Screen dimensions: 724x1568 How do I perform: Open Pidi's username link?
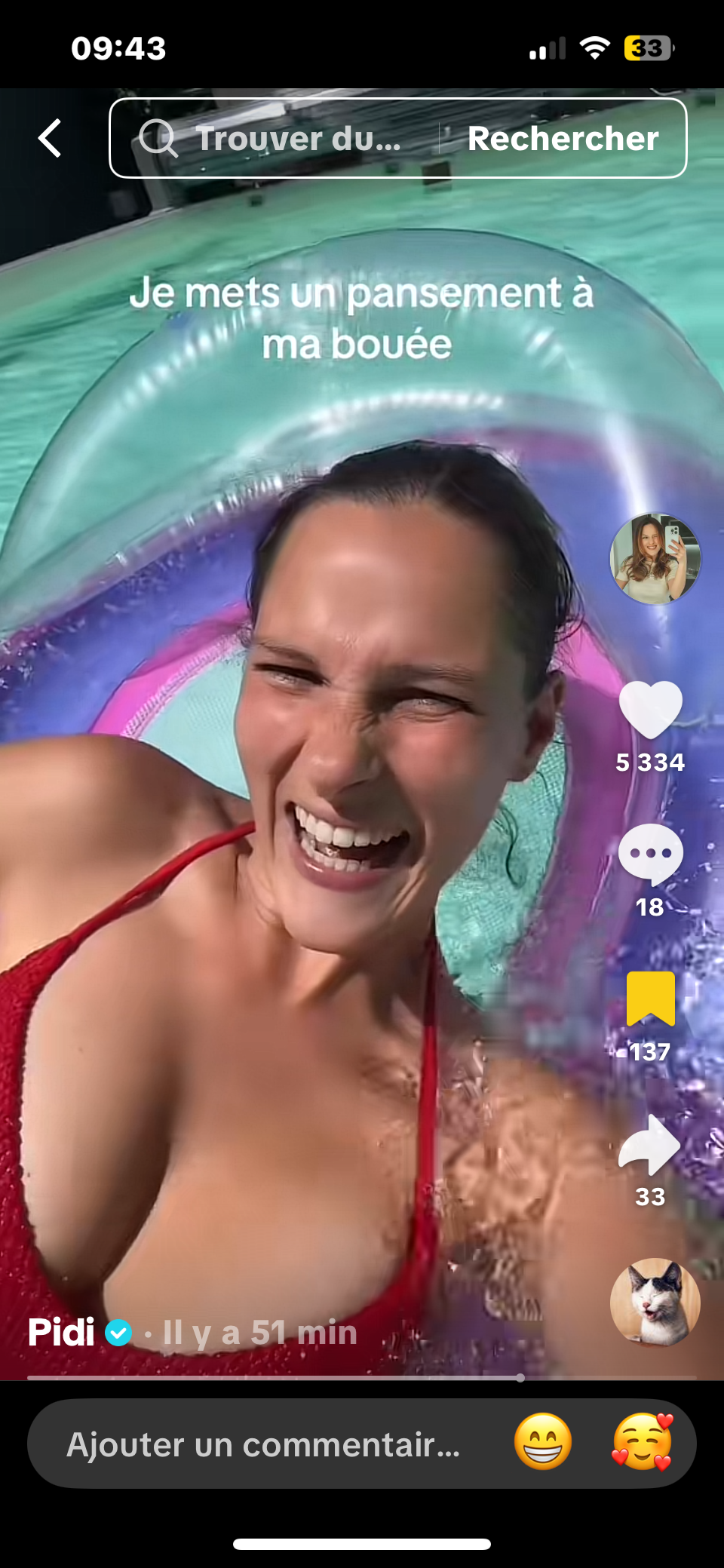pos(62,1333)
